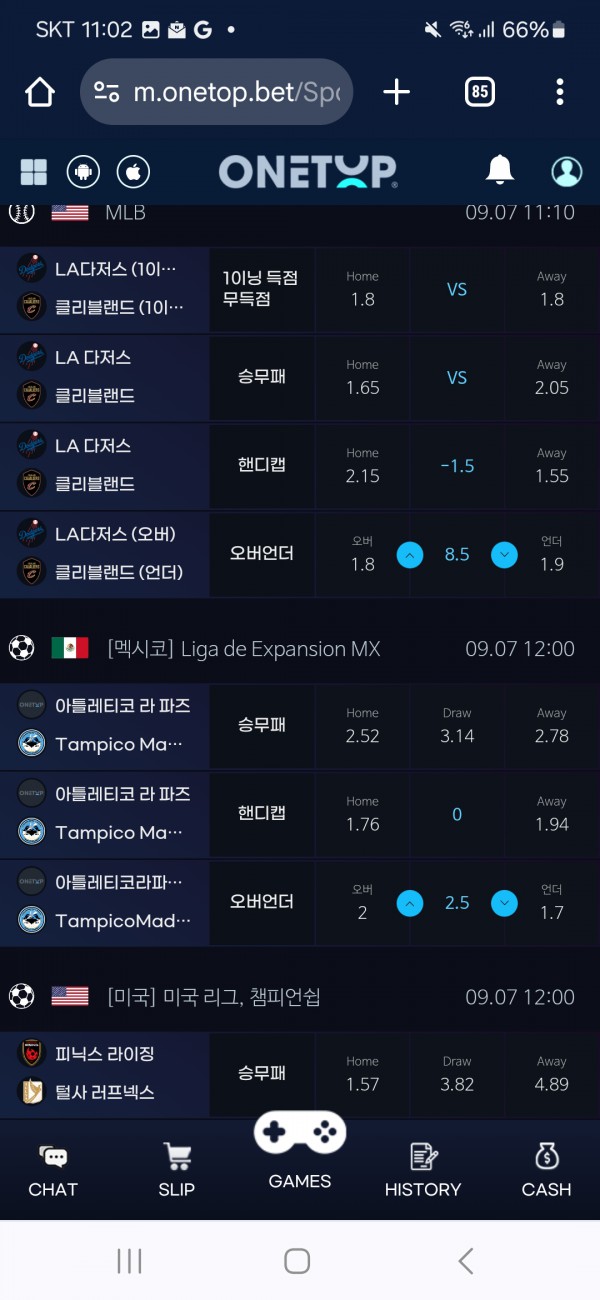This screenshot has height=1300, width=600.
Task: Open the grid menu icon
Action: click(x=33, y=172)
